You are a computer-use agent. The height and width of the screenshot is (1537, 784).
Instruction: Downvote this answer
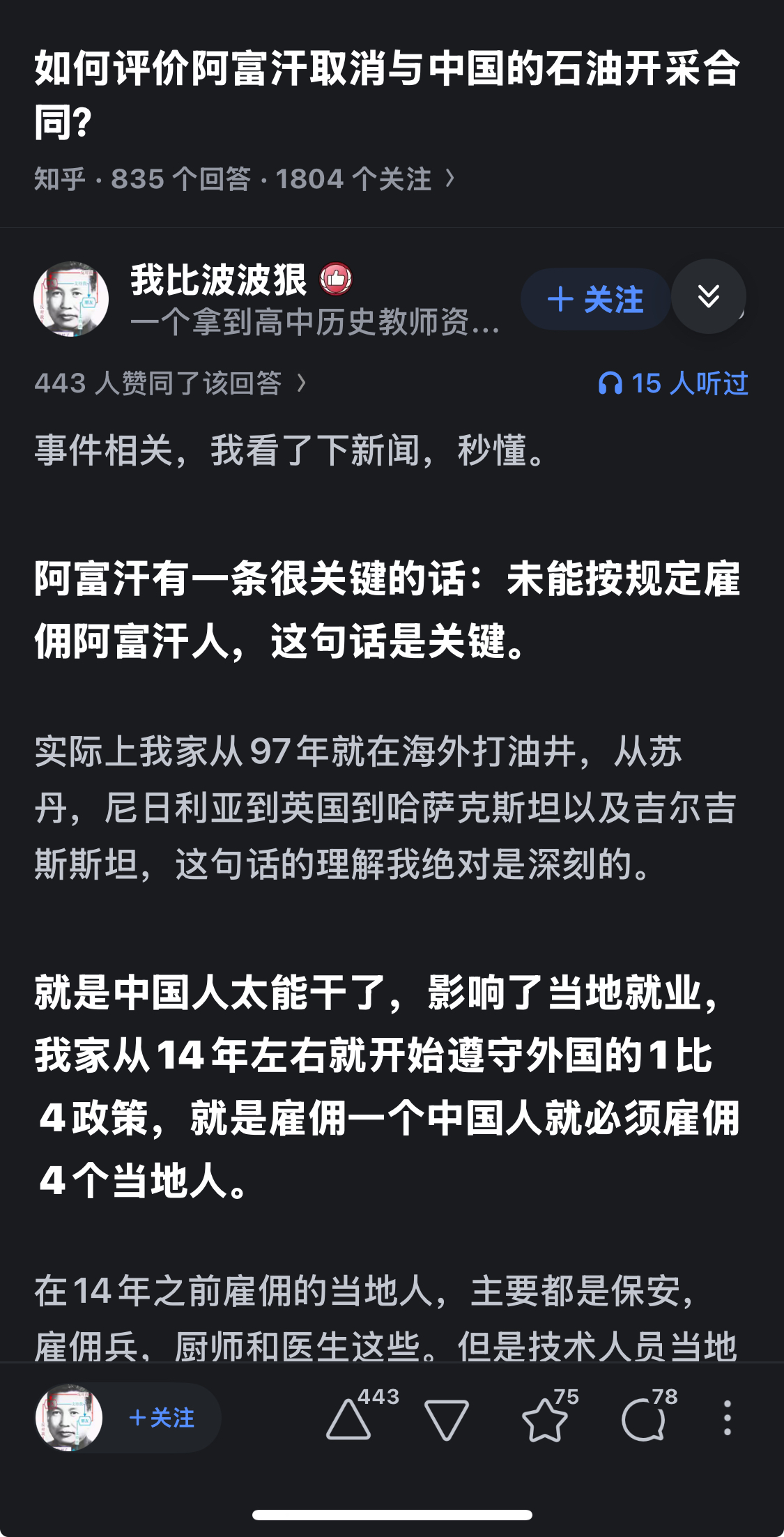[447, 1419]
